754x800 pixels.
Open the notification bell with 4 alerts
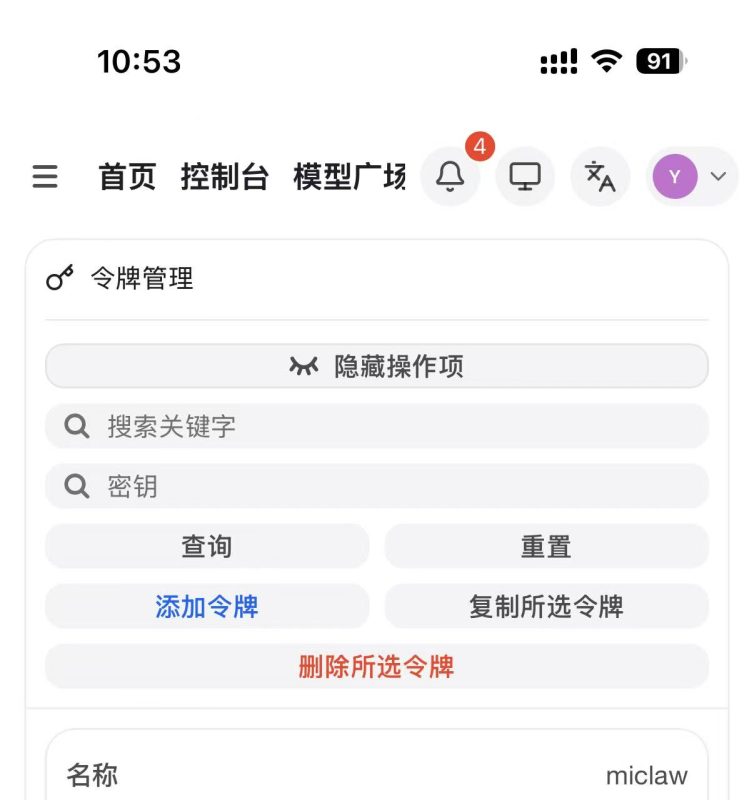pos(450,177)
